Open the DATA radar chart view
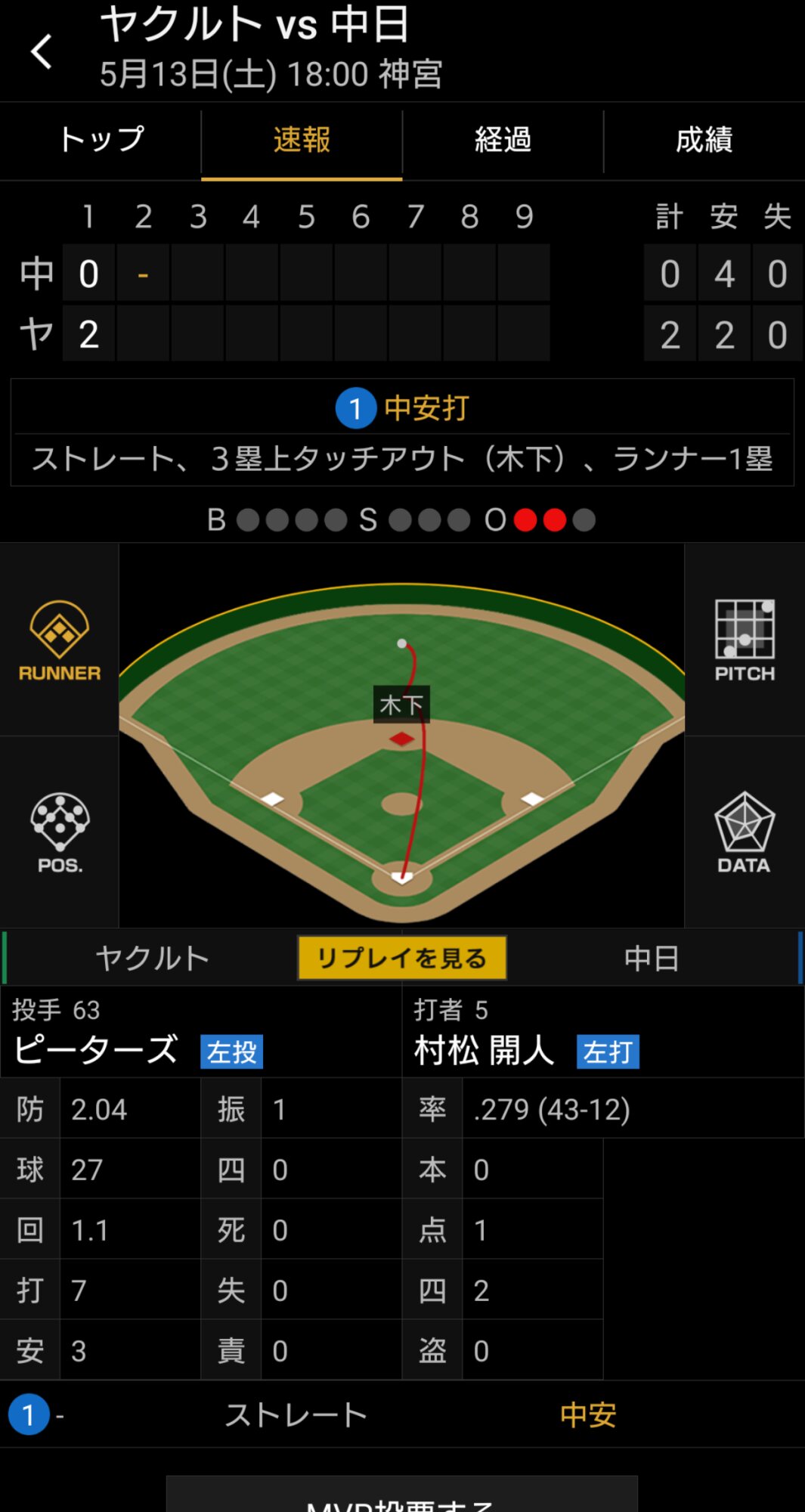 (745, 832)
